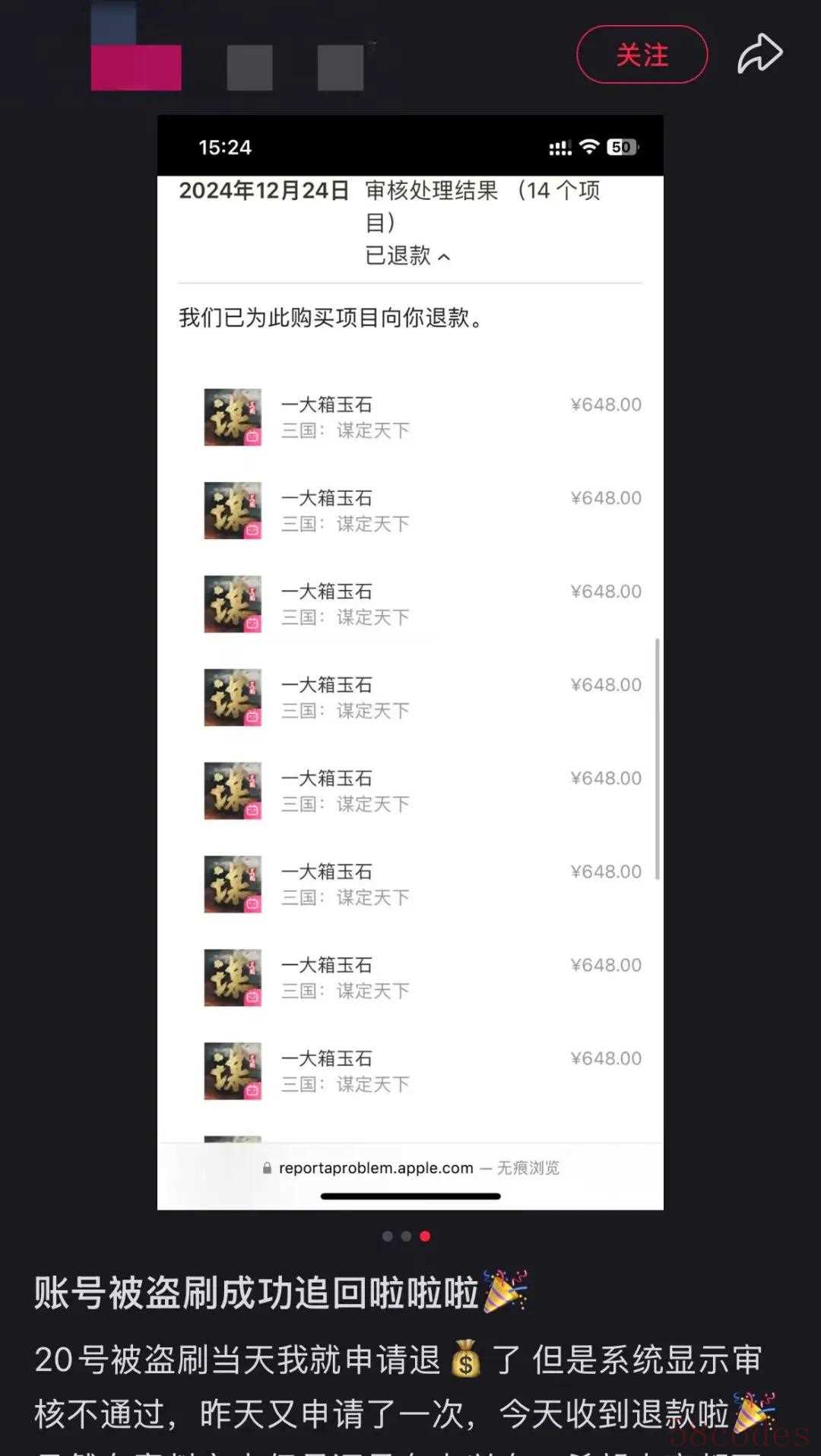This screenshot has width=821, height=1456.
Task: Tap the image carousel page indicator dots
Action: (406, 1236)
